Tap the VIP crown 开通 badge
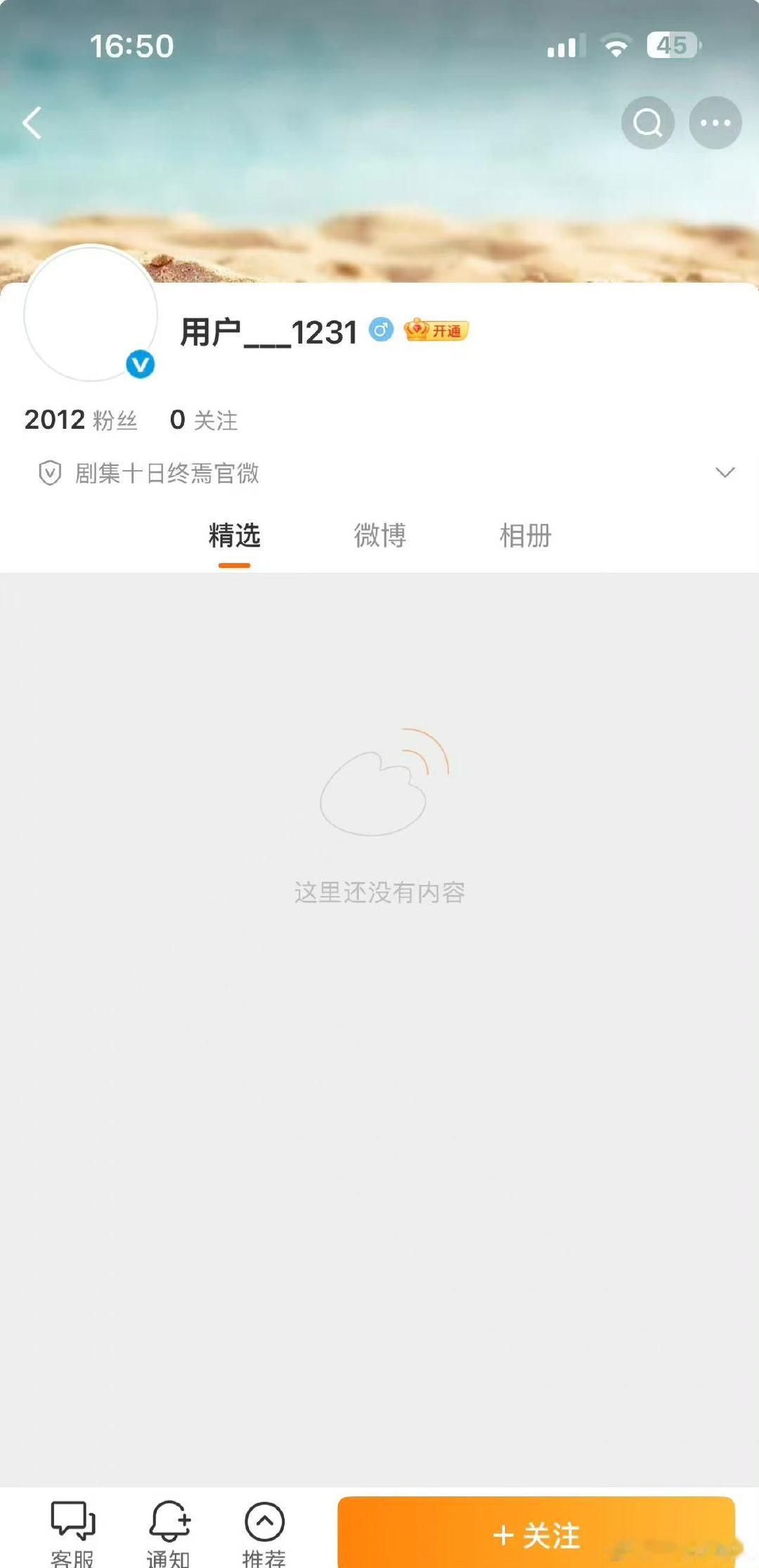This screenshot has height=1568, width=759. click(x=436, y=329)
